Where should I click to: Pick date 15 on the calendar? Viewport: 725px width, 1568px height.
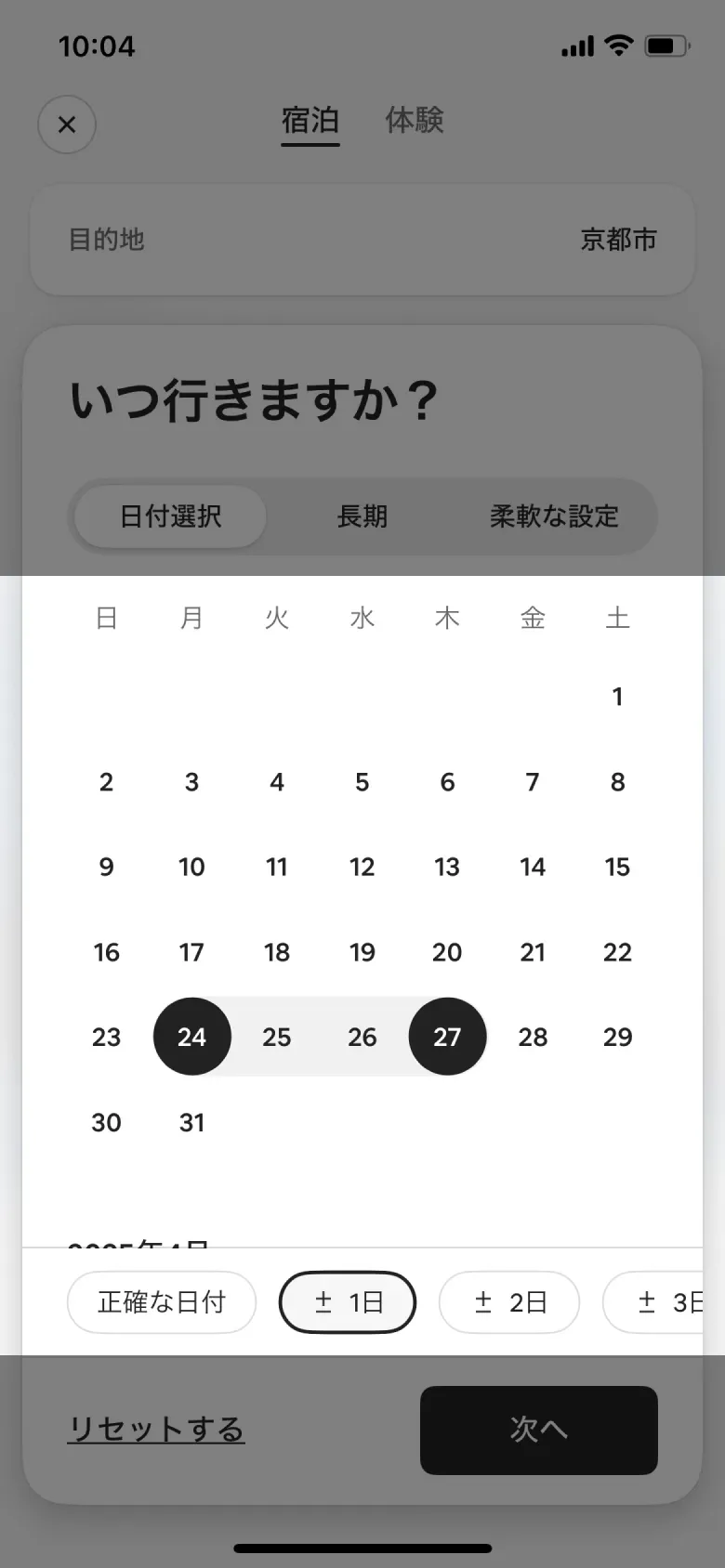pos(616,867)
